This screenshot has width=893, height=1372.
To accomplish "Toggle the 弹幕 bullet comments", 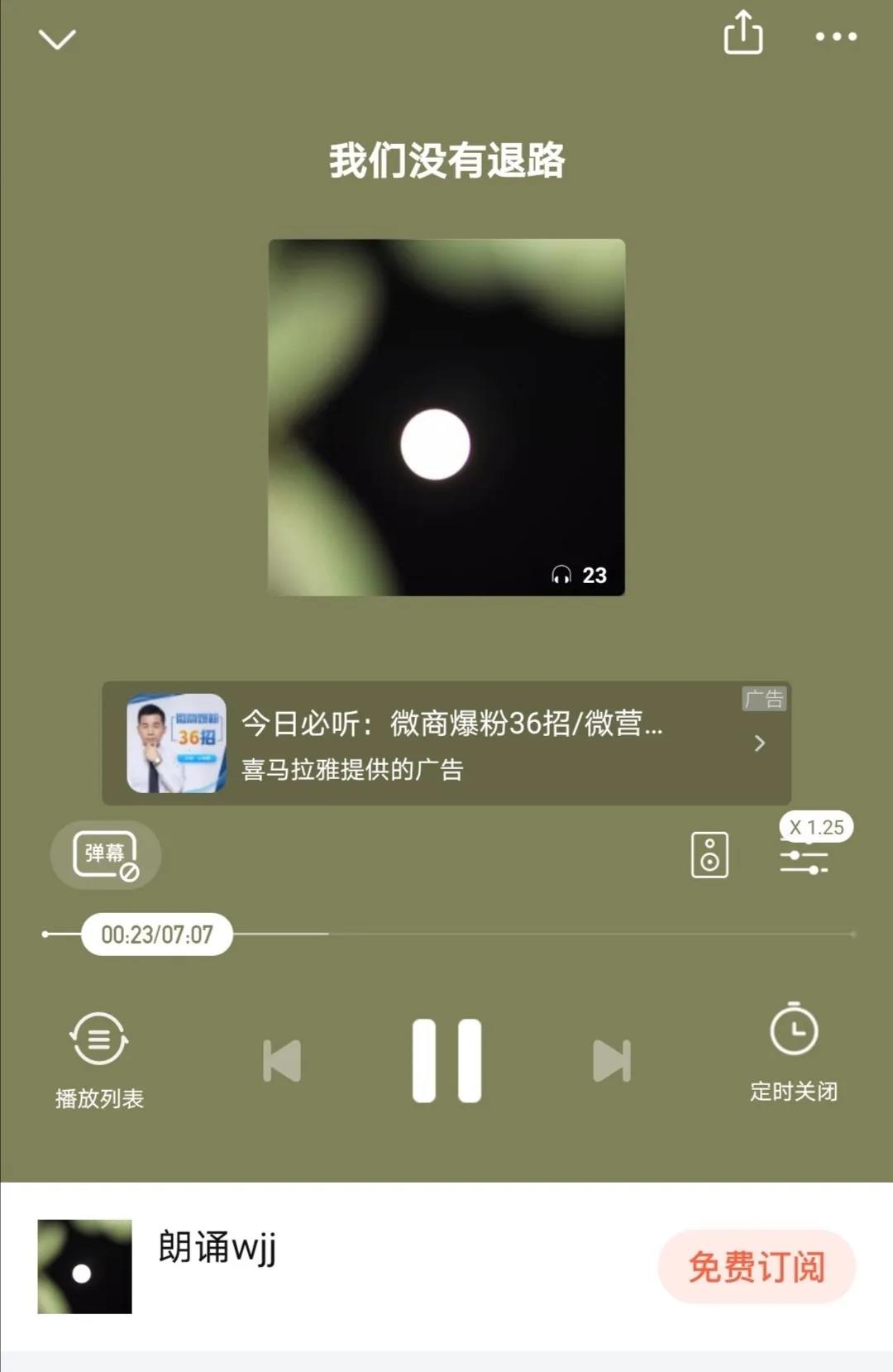I will point(105,855).
